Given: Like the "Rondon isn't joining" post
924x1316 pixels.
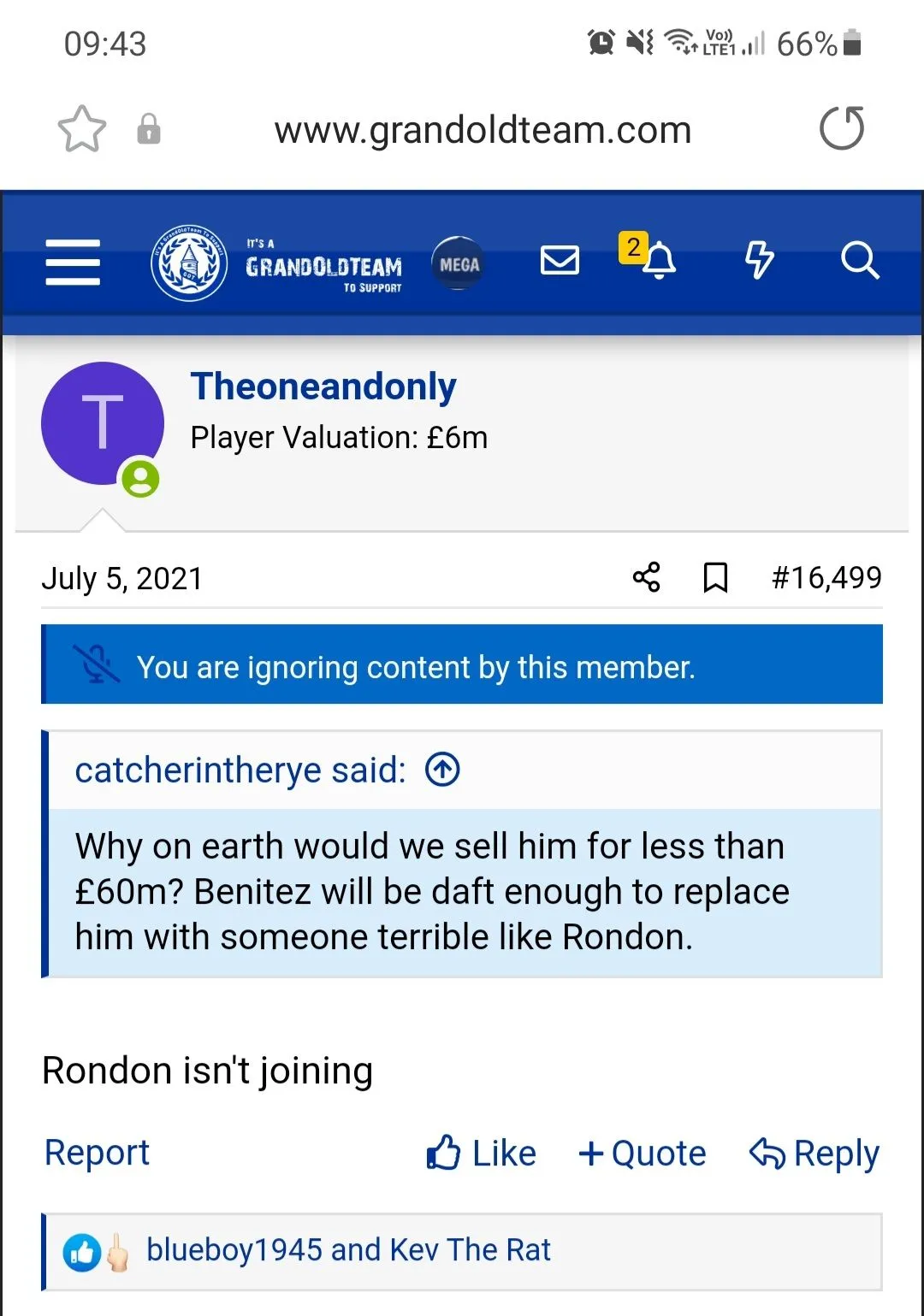Looking at the screenshot, I should click(x=482, y=1154).
